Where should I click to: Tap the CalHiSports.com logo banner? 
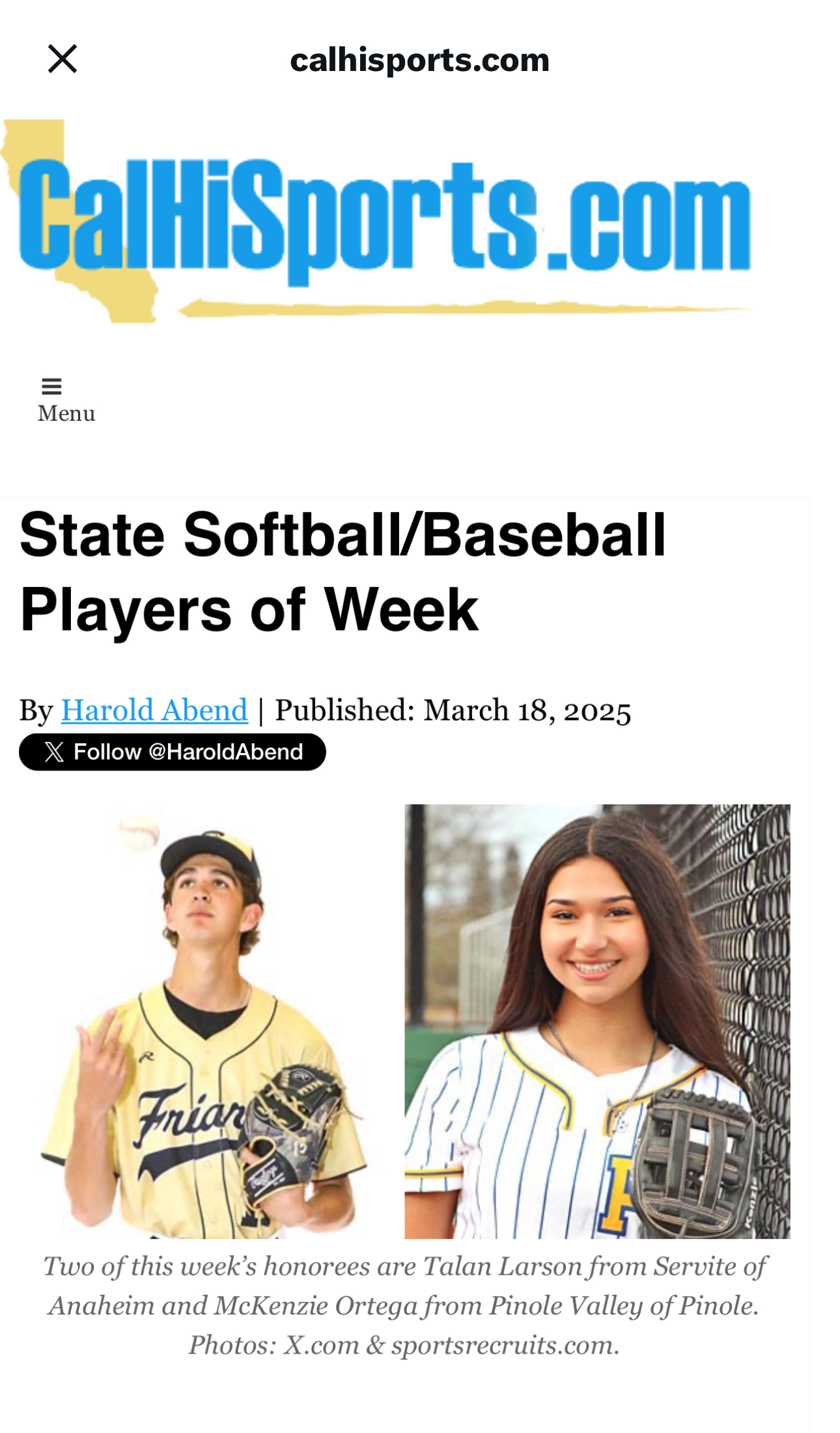378,221
